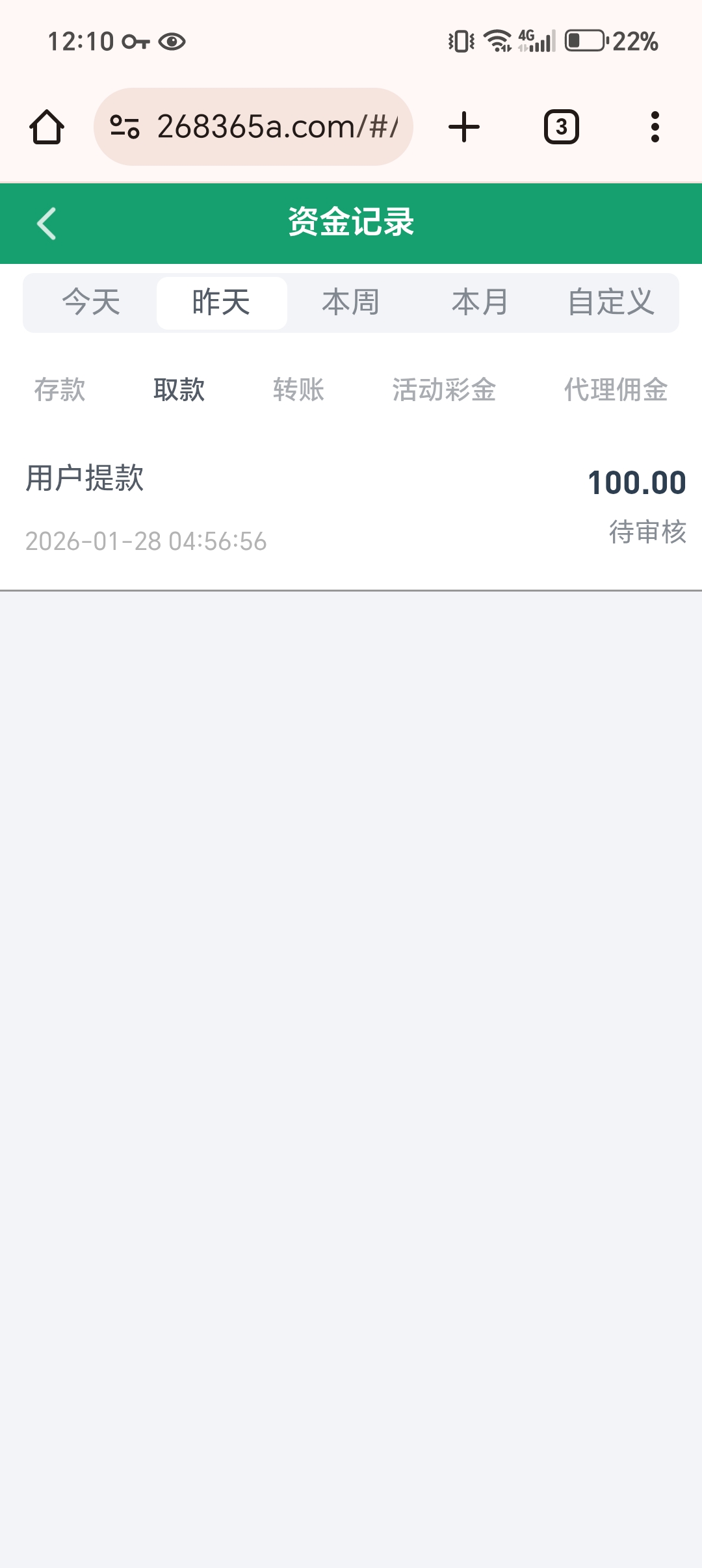
Task: Open the site permissions icon in address bar
Action: tap(126, 127)
